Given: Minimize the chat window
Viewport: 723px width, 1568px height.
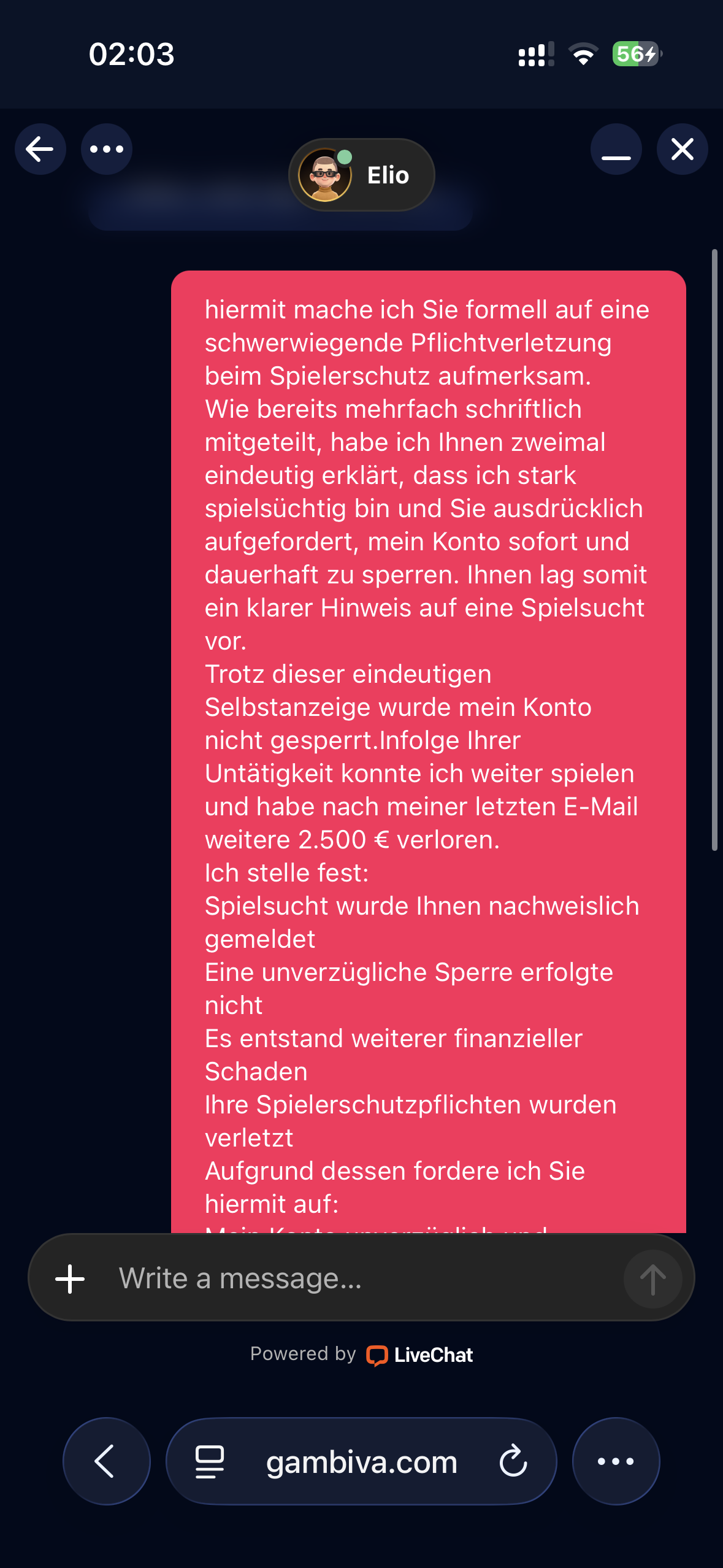Looking at the screenshot, I should point(616,149).
